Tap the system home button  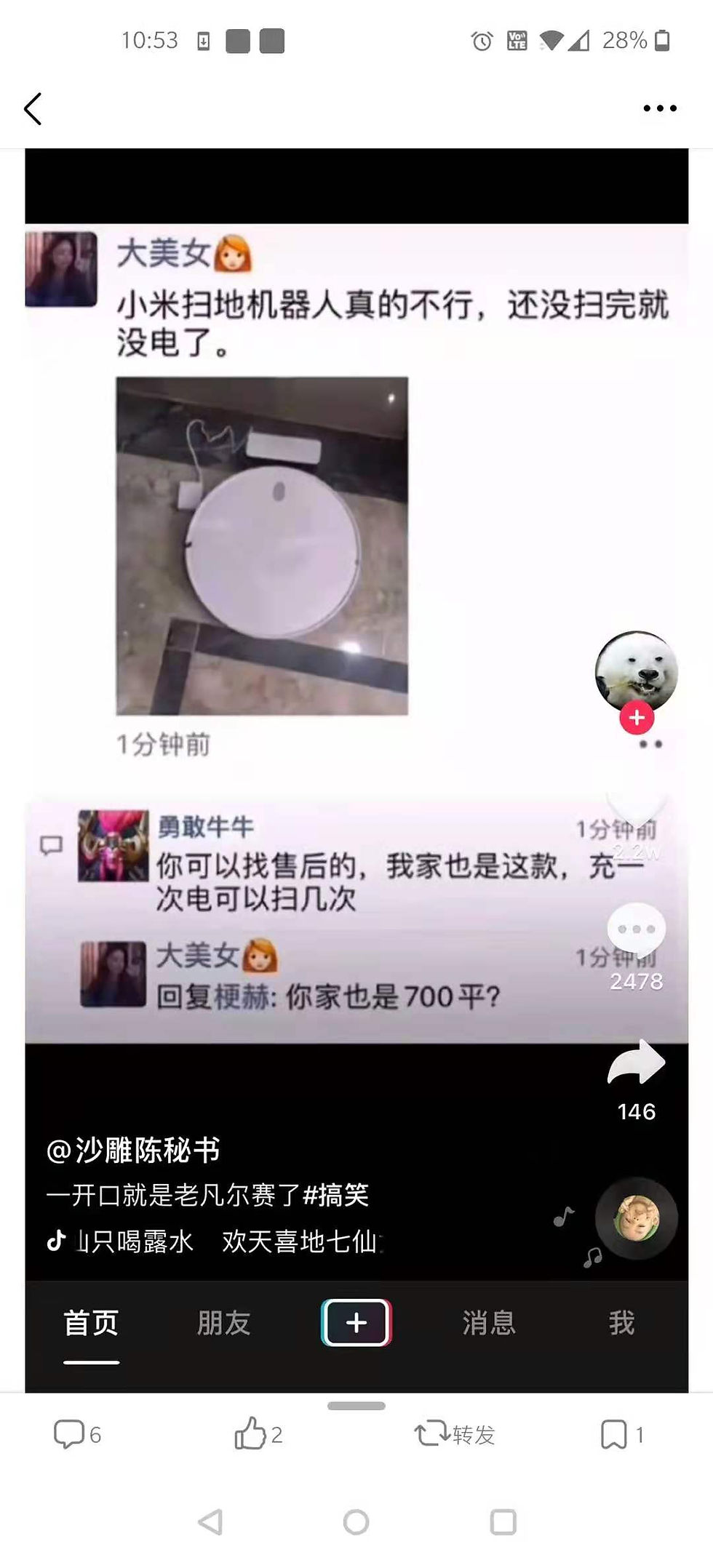[356, 1521]
